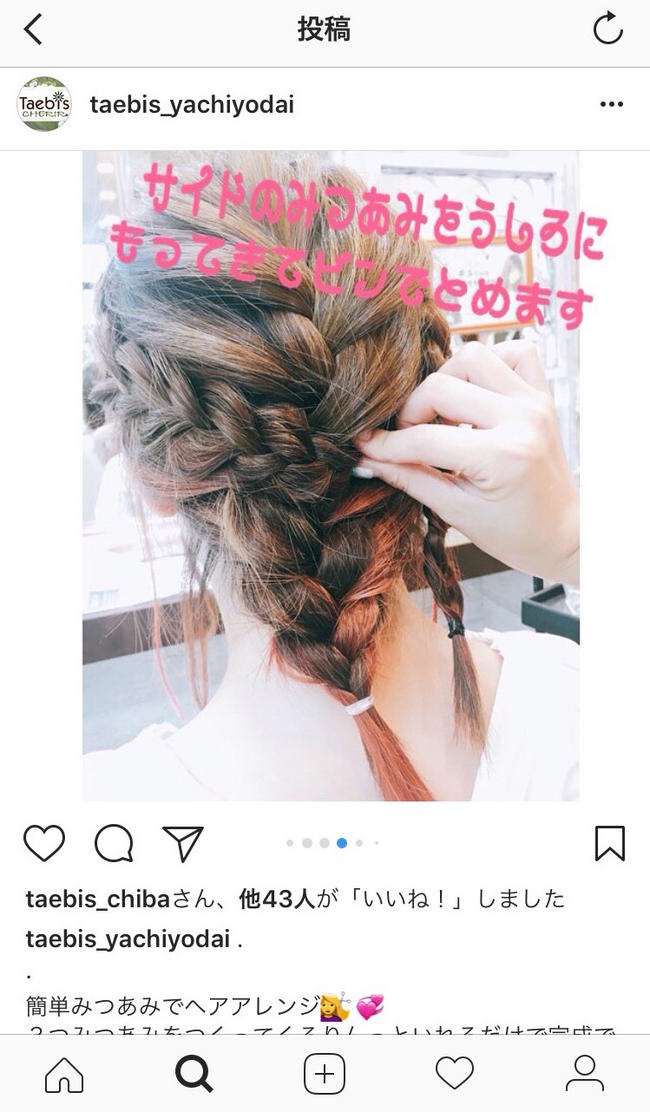
Task: Open taebis_chiba from the likes line
Action: [x=98, y=899]
